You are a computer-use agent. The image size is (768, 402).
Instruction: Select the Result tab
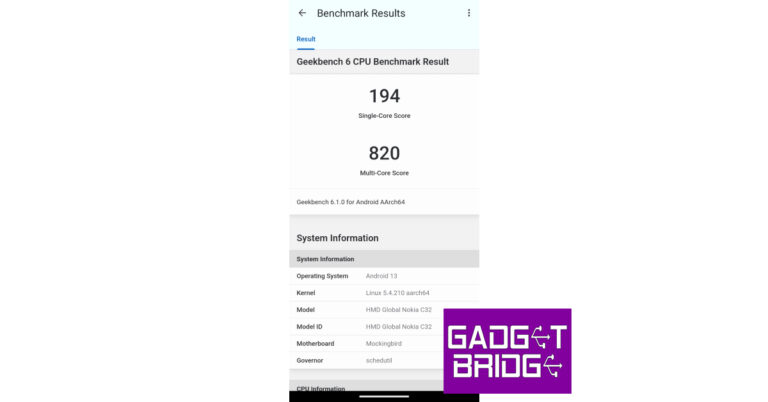pyautogui.click(x=306, y=39)
